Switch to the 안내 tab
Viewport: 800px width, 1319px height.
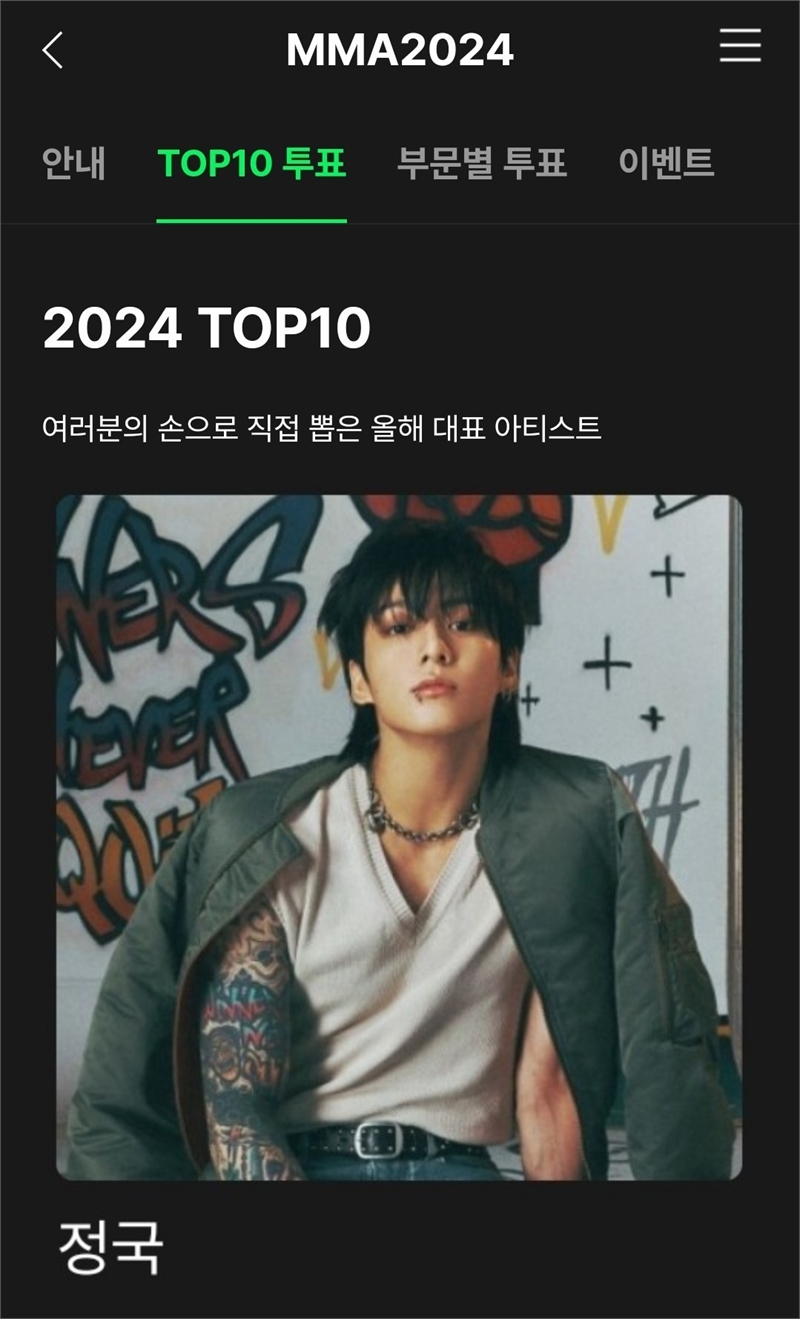pyautogui.click(x=74, y=162)
